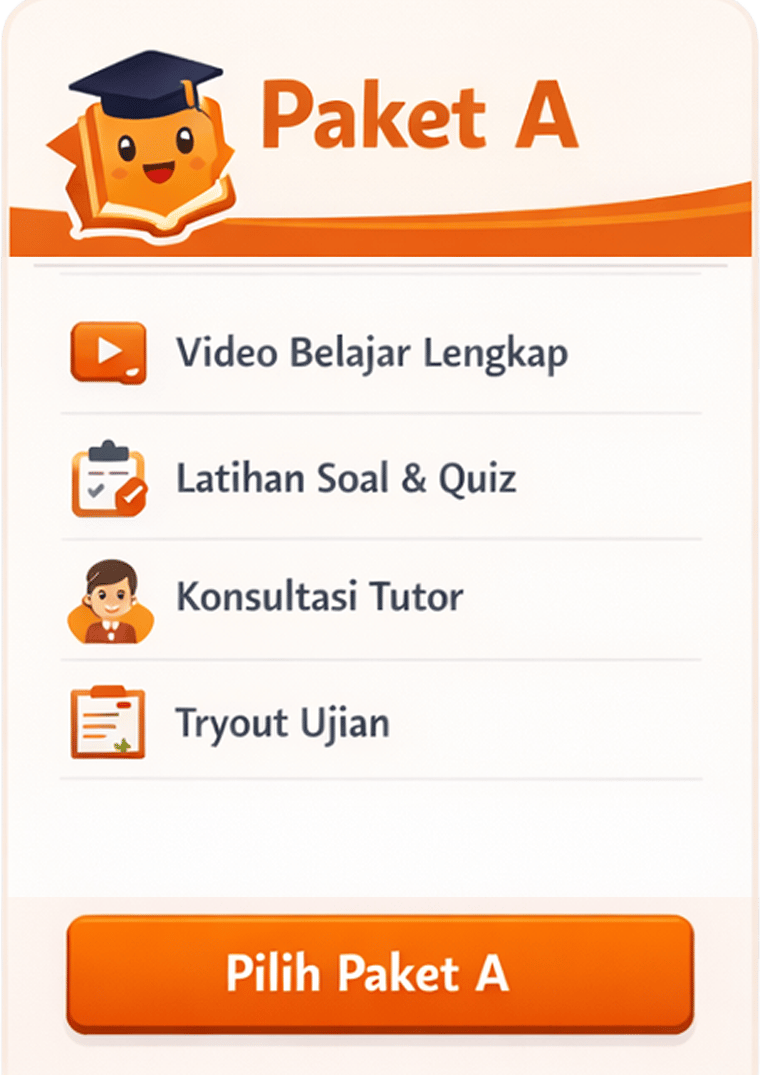Select the Pilih Paket A button
Screen dimensions: 760x1075
coord(380,974)
